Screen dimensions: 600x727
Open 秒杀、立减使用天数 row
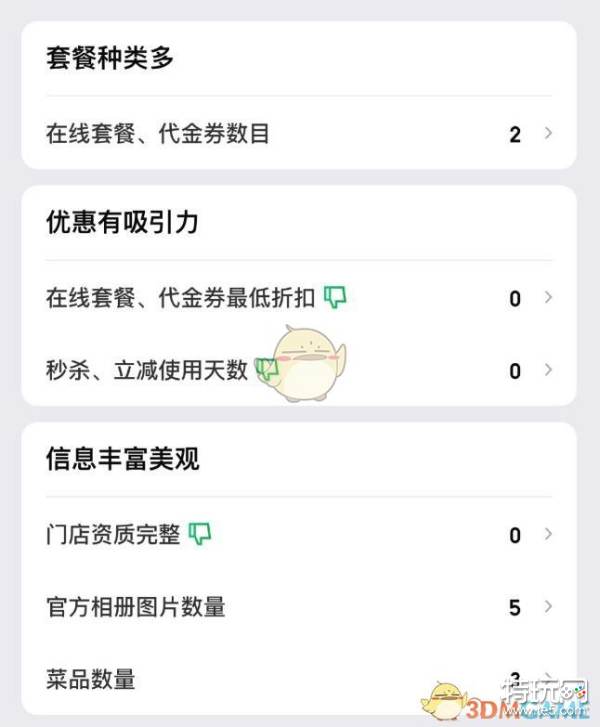click(x=298, y=370)
